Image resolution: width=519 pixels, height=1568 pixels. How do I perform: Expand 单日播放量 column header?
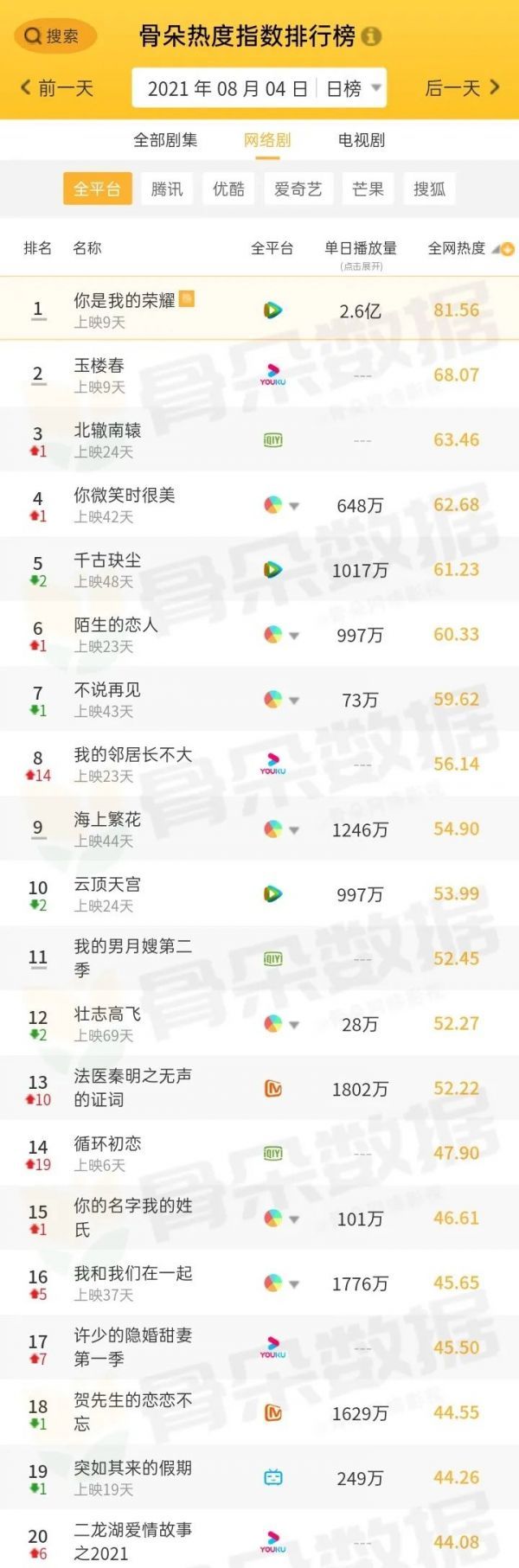pyautogui.click(x=361, y=254)
